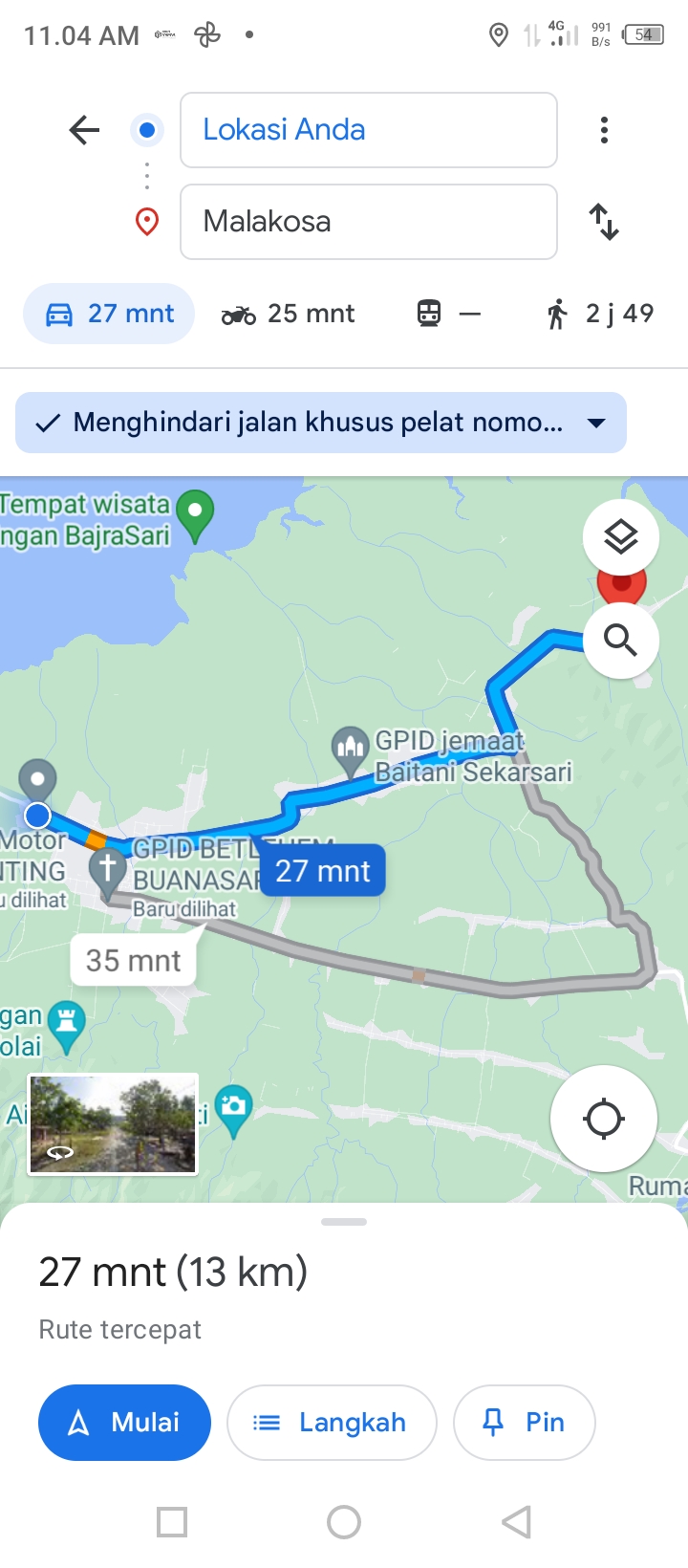688x1568 pixels.
Task: Choose the alternative 35 mnt route
Action: pos(134,960)
